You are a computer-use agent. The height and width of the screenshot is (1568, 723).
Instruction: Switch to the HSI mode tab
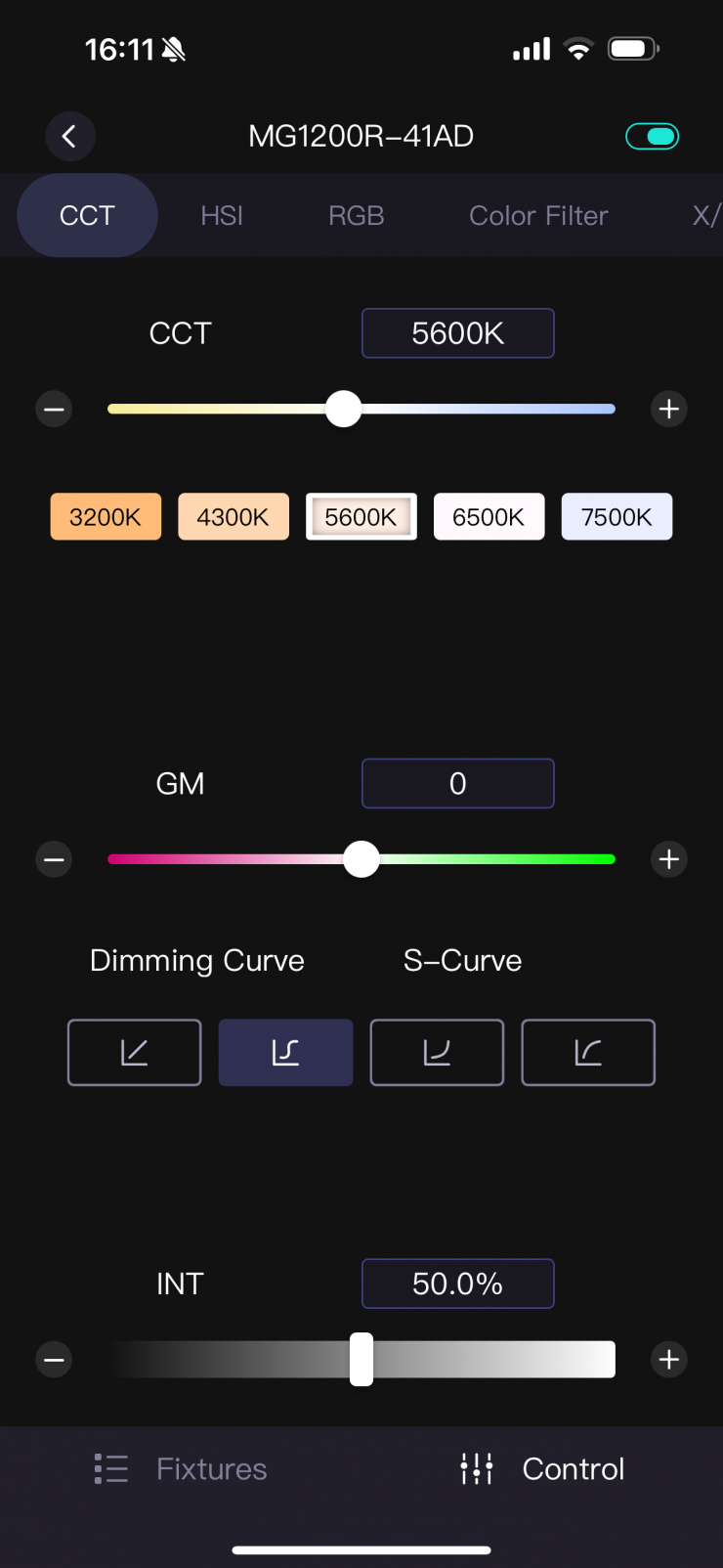tap(222, 215)
